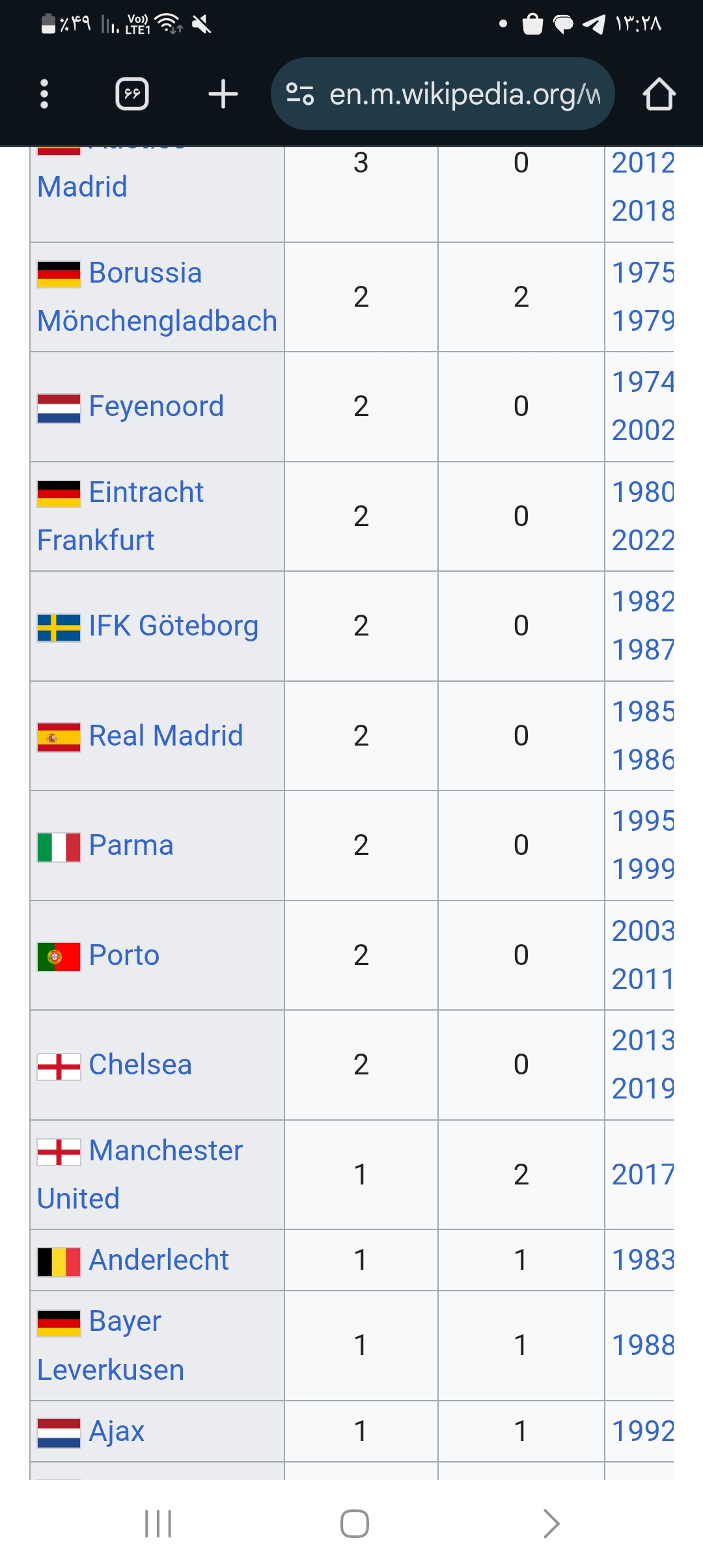Add a new browser tab
Image resolution: width=703 pixels, height=1568 pixels.
click(x=223, y=94)
